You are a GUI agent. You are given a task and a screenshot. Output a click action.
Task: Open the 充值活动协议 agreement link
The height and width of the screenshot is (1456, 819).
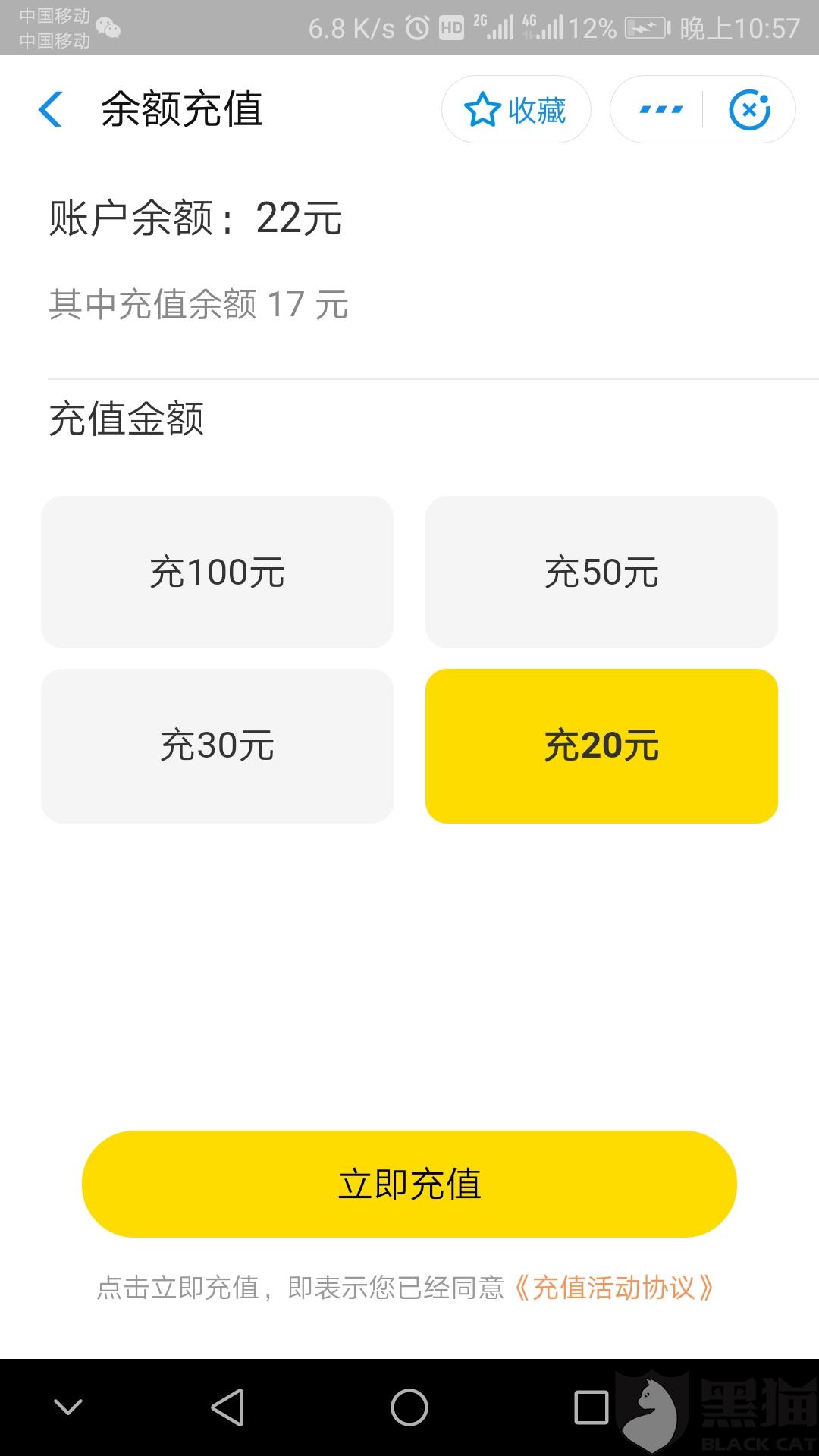(x=614, y=1288)
